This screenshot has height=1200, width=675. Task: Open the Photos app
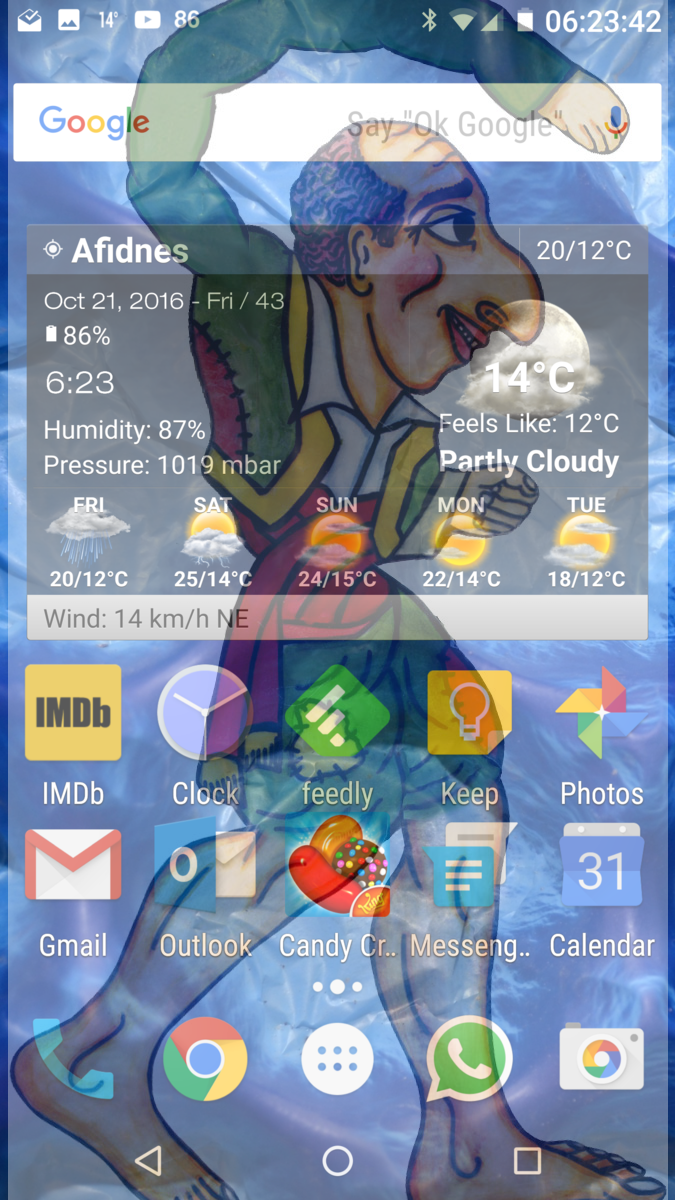click(601, 713)
